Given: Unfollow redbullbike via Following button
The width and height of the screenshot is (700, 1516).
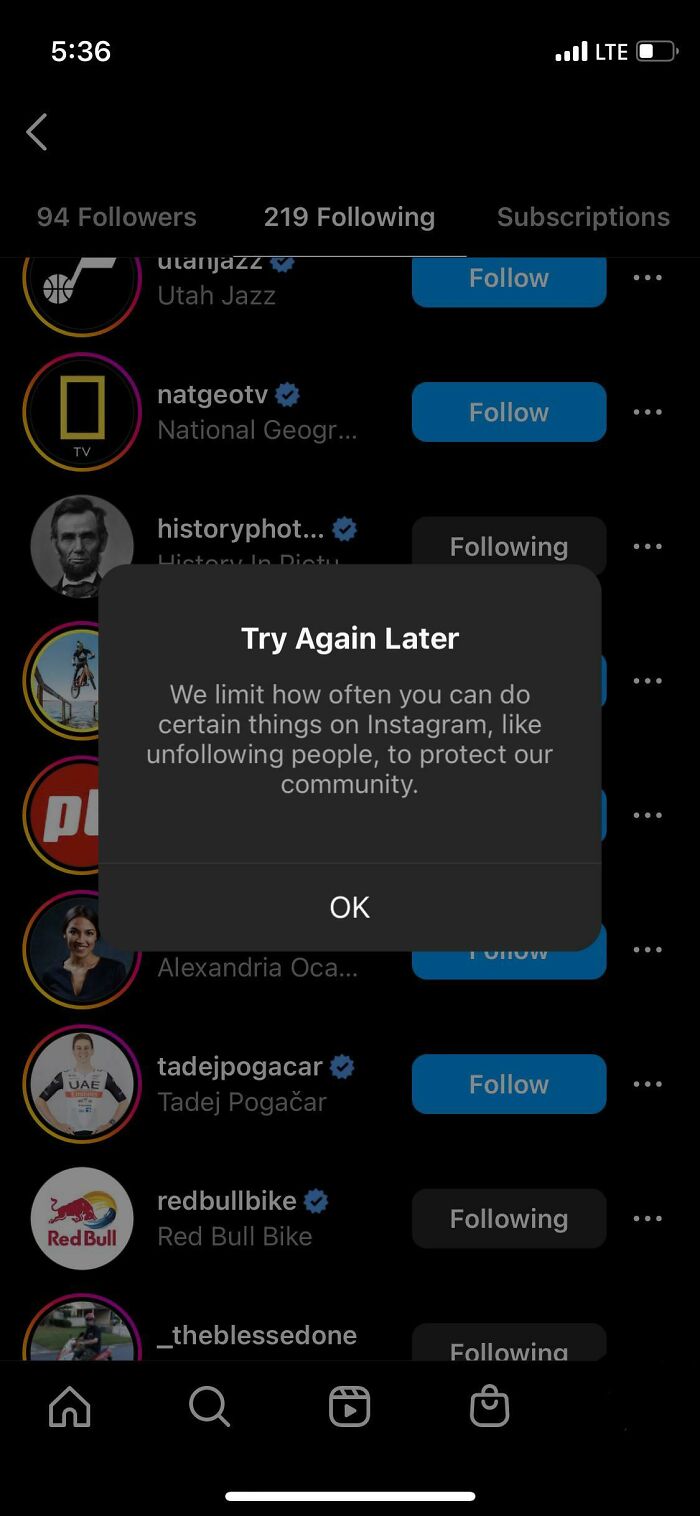Looking at the screenshot, I should point(508,1219).
